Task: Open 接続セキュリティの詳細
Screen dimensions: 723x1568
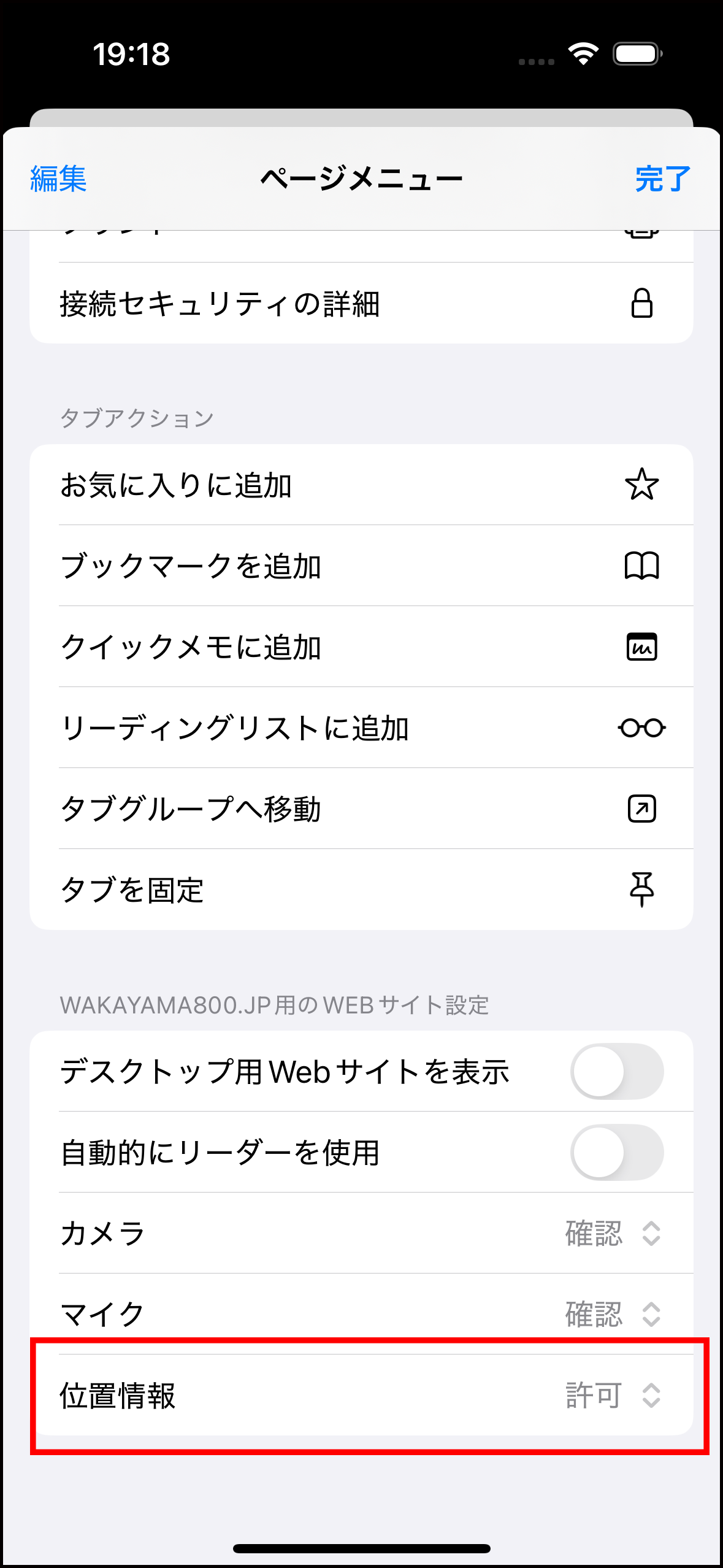Action: click(361, 303)
